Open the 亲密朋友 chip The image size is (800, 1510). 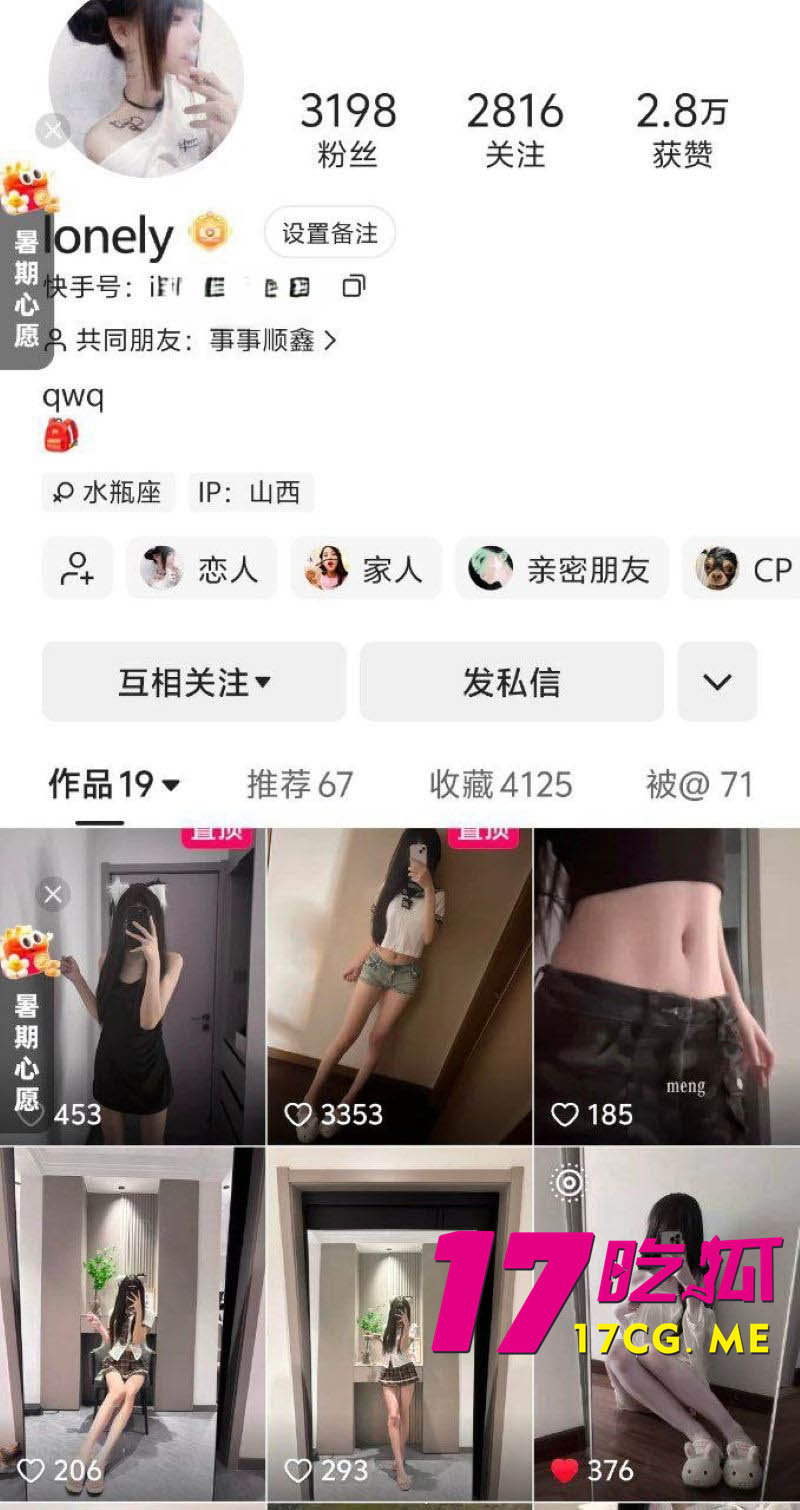pyautogui.click(x=561, y=569)
